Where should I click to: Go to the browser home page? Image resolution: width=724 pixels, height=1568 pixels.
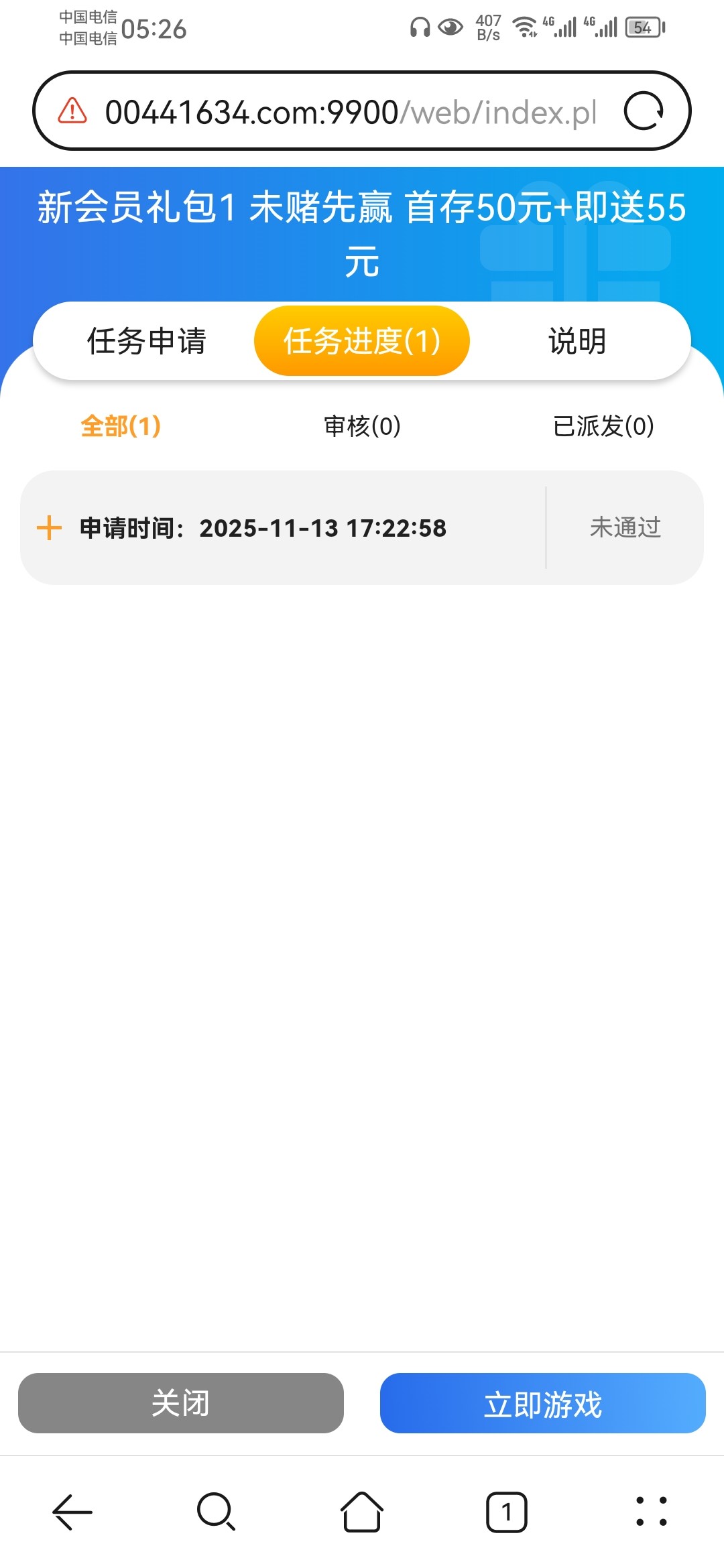pyautogui.click(x=362, y=1512)
